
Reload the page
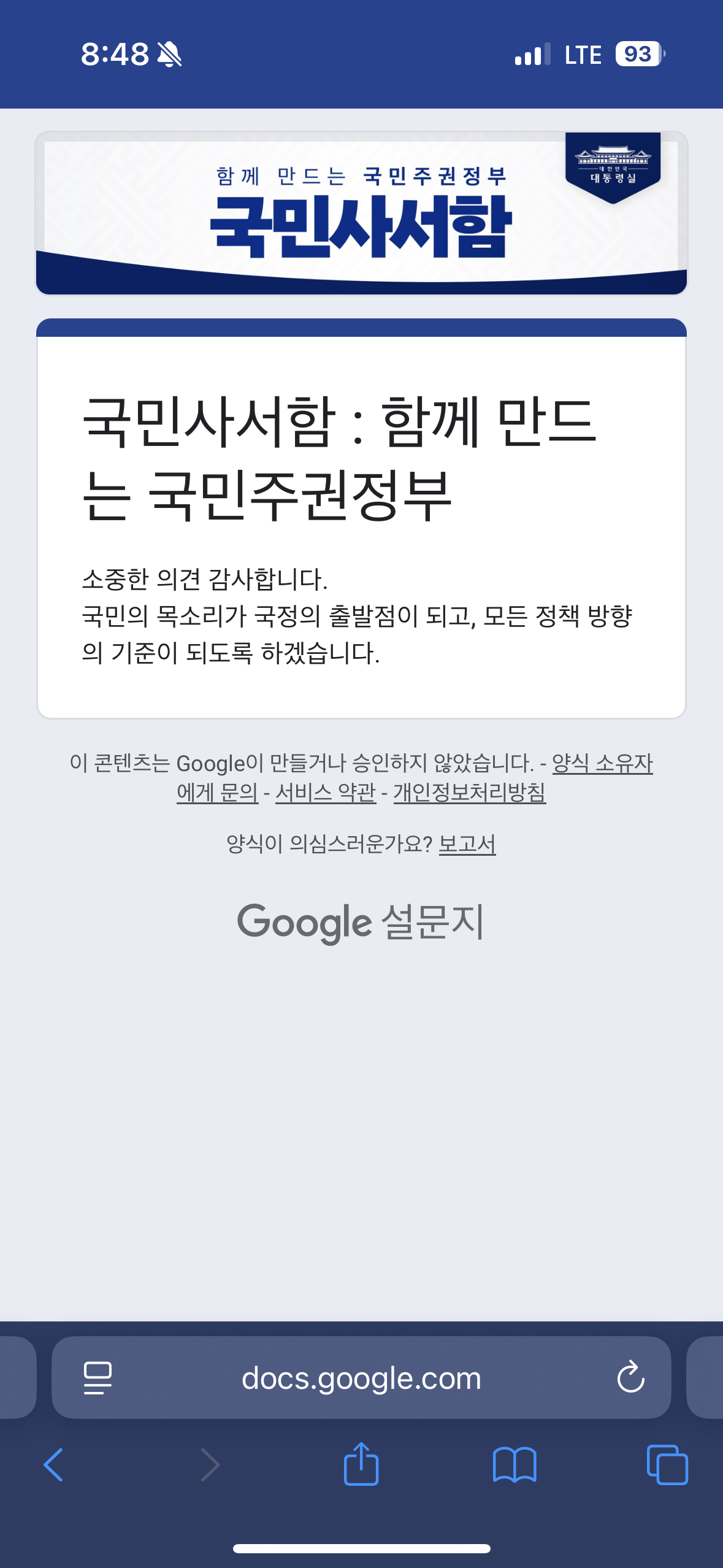coord(630,1378)
